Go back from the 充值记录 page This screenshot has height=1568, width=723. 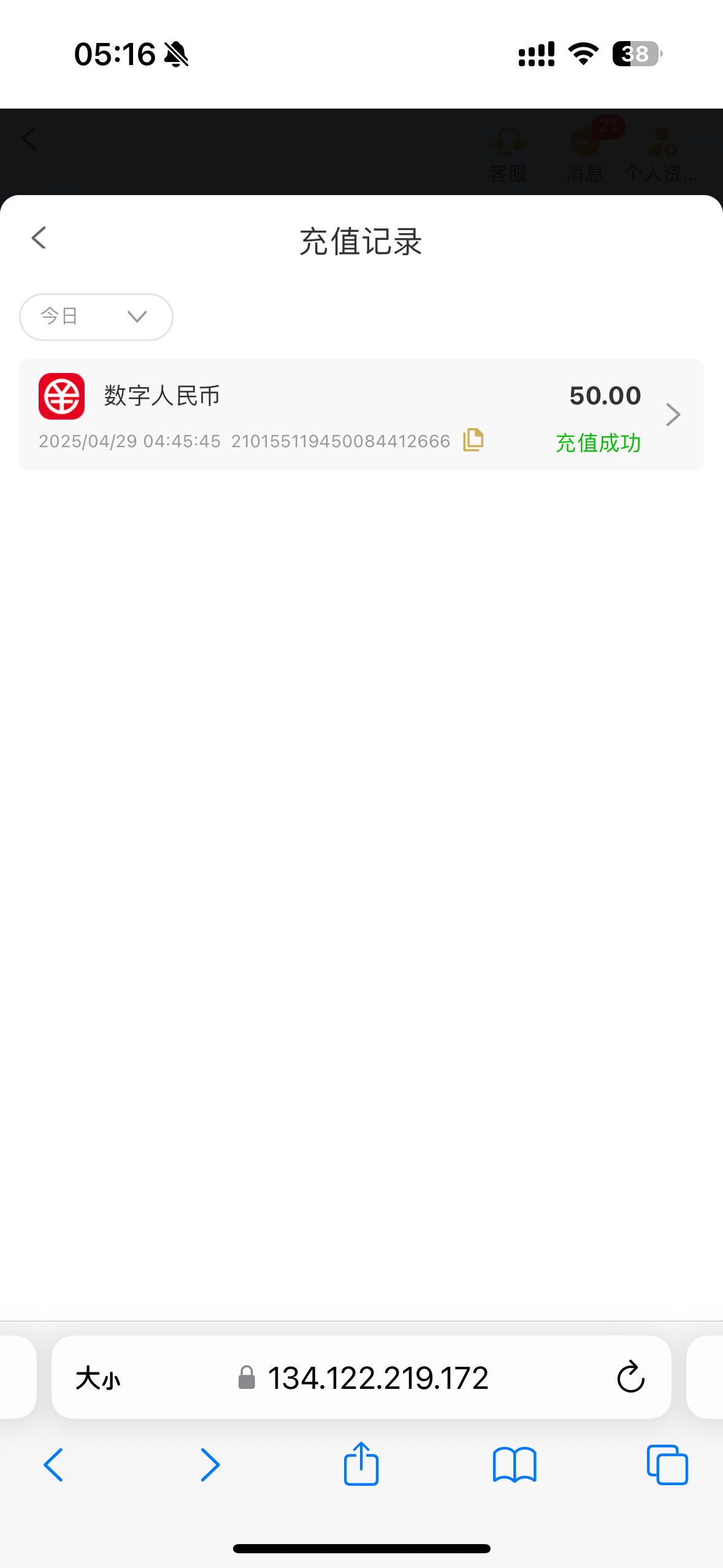pos(39,238)
